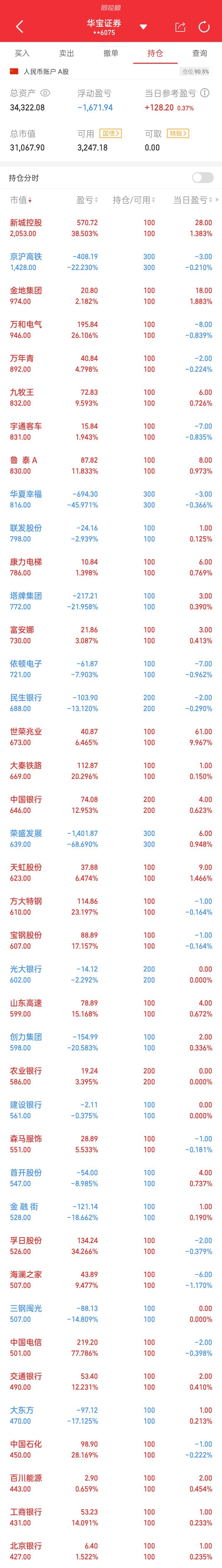Open the 新城控股 holding row
The image size is (222, 1568).
(x=111, y=228)
